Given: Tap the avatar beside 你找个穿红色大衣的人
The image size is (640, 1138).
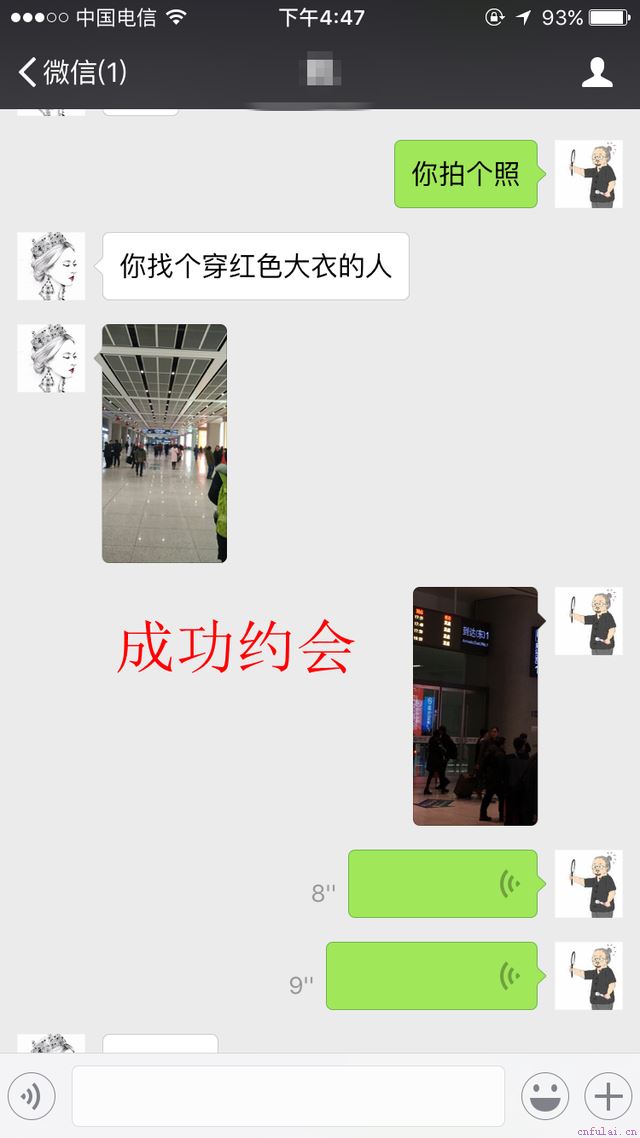Looking at the screenshot, I should click(52, 266).
